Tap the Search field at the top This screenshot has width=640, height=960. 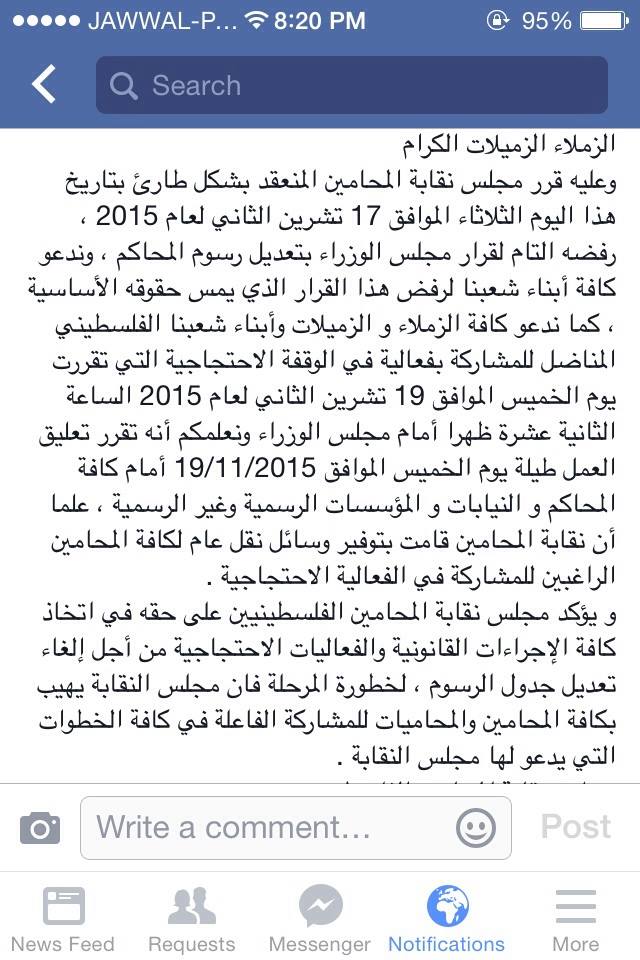(x=352, y=84)
